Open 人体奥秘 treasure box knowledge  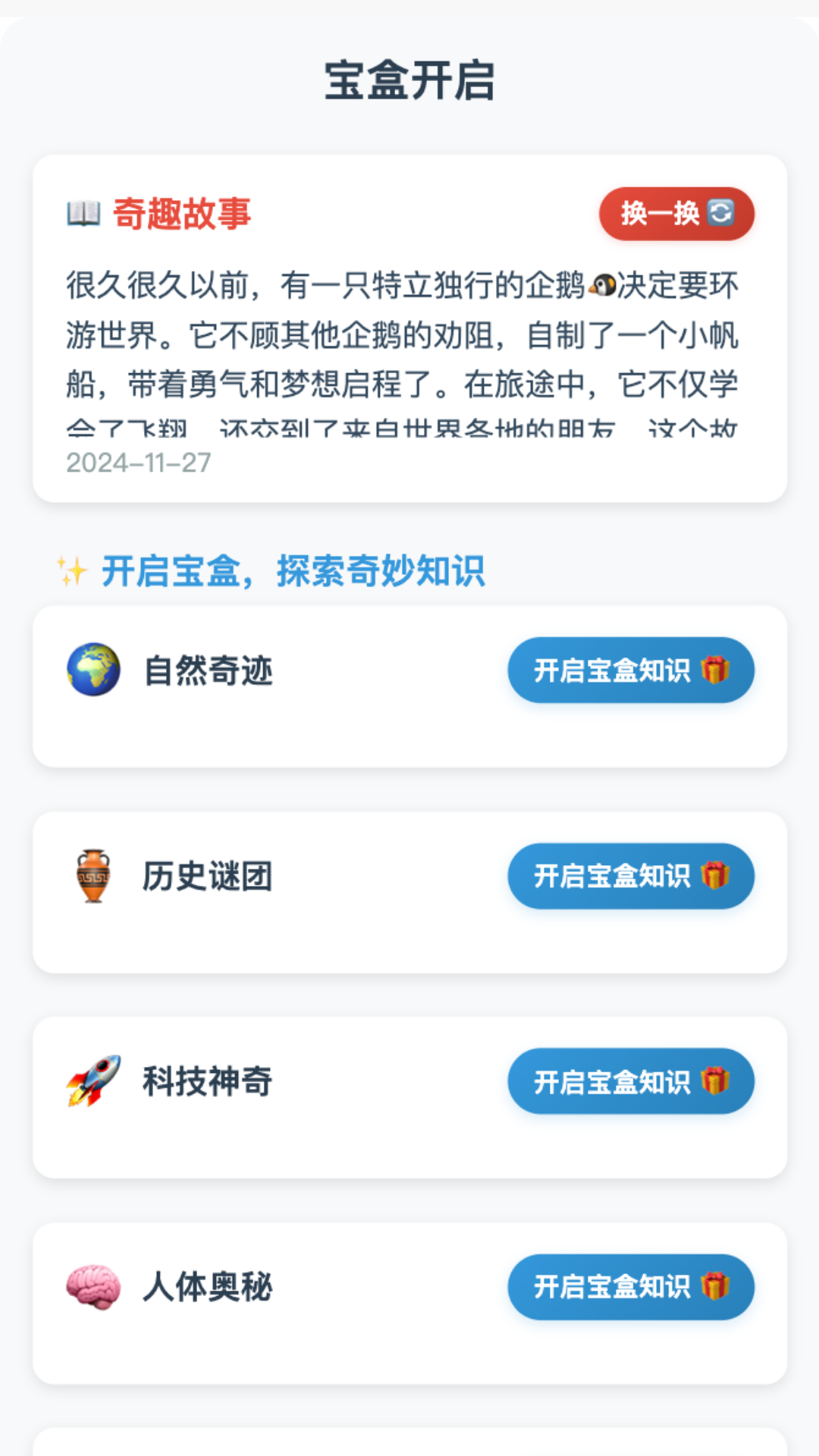point(630,1287)
